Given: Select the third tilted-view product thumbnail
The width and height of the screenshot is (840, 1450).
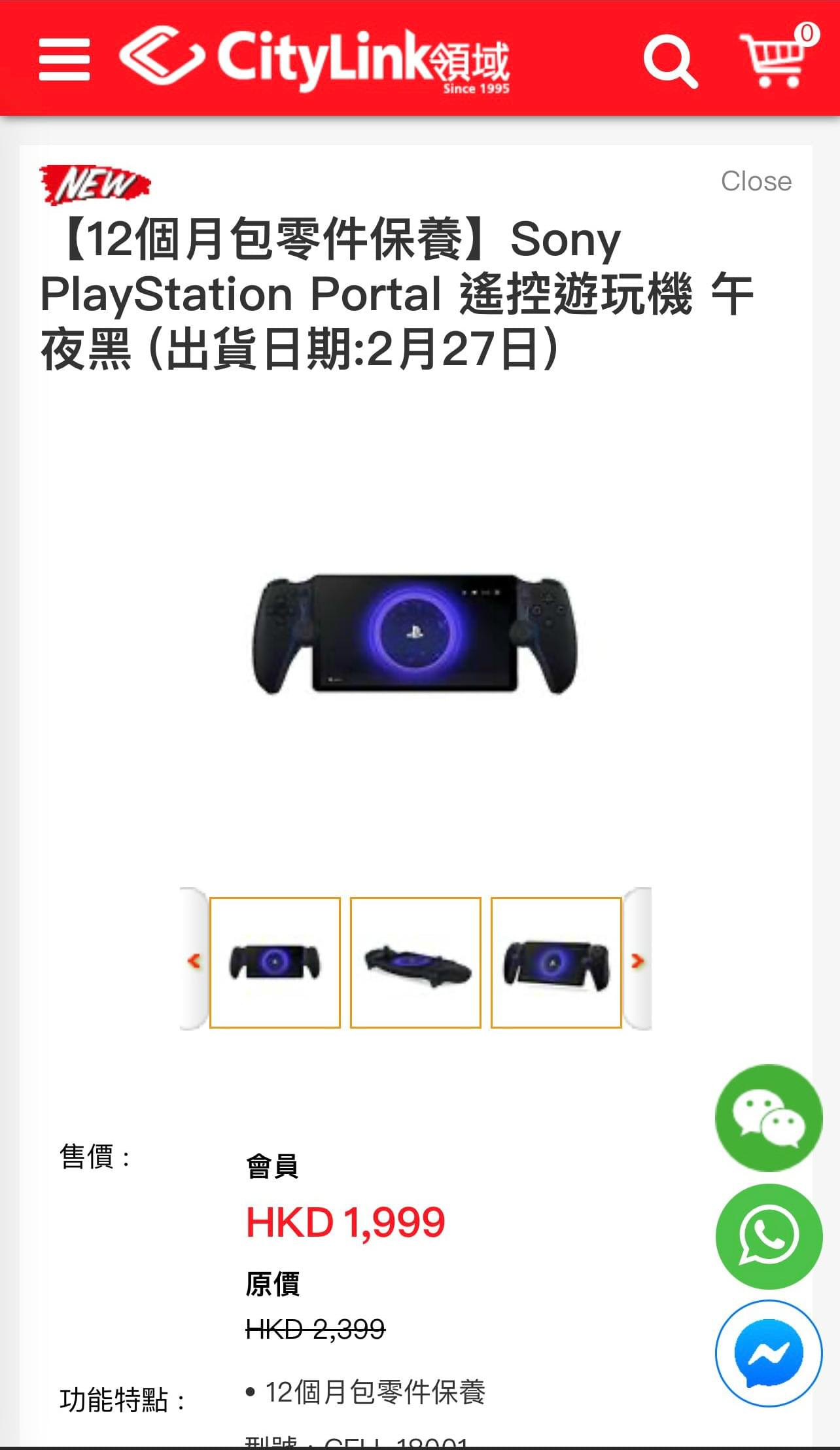Looking at the screenshot, I should coord(556,963).
